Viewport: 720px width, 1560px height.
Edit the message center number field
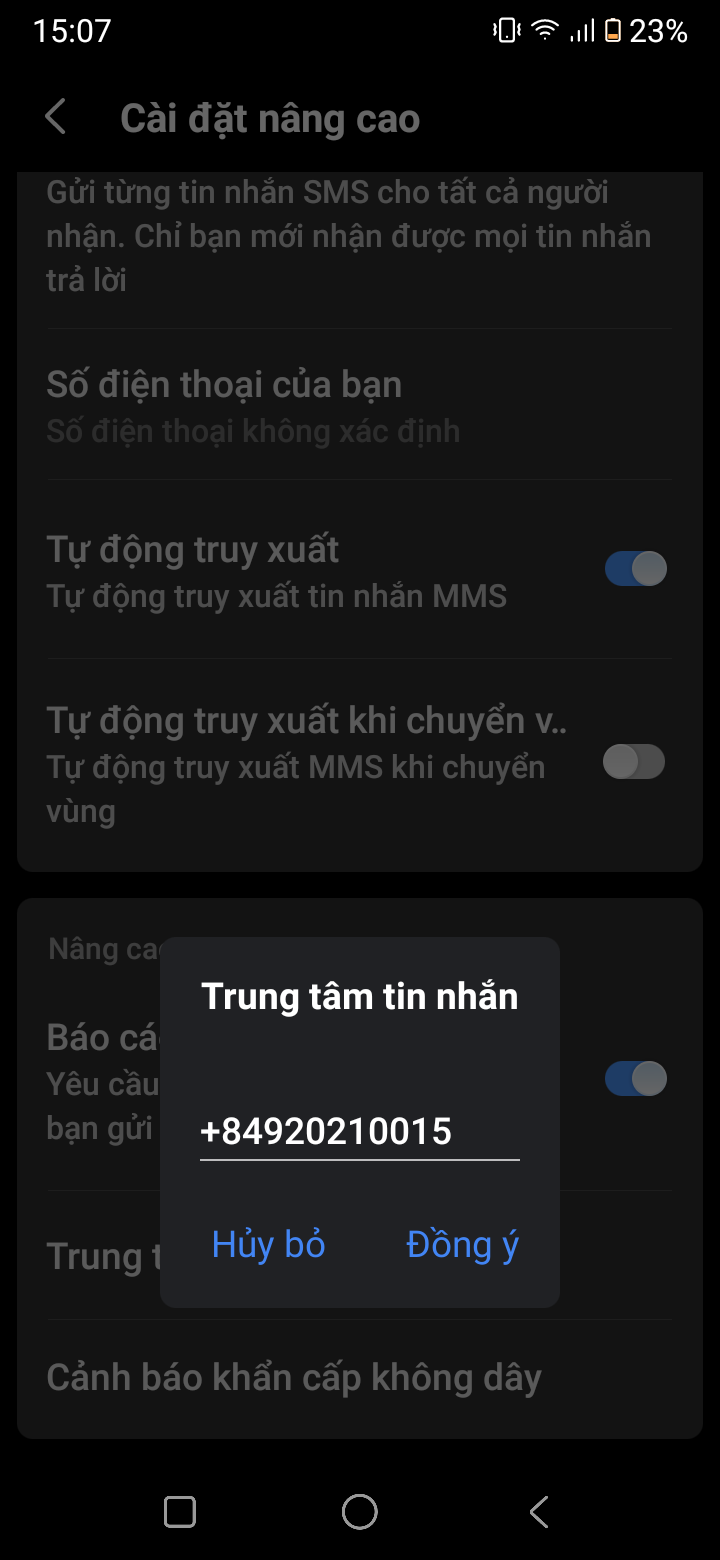tap(359, 1132)
